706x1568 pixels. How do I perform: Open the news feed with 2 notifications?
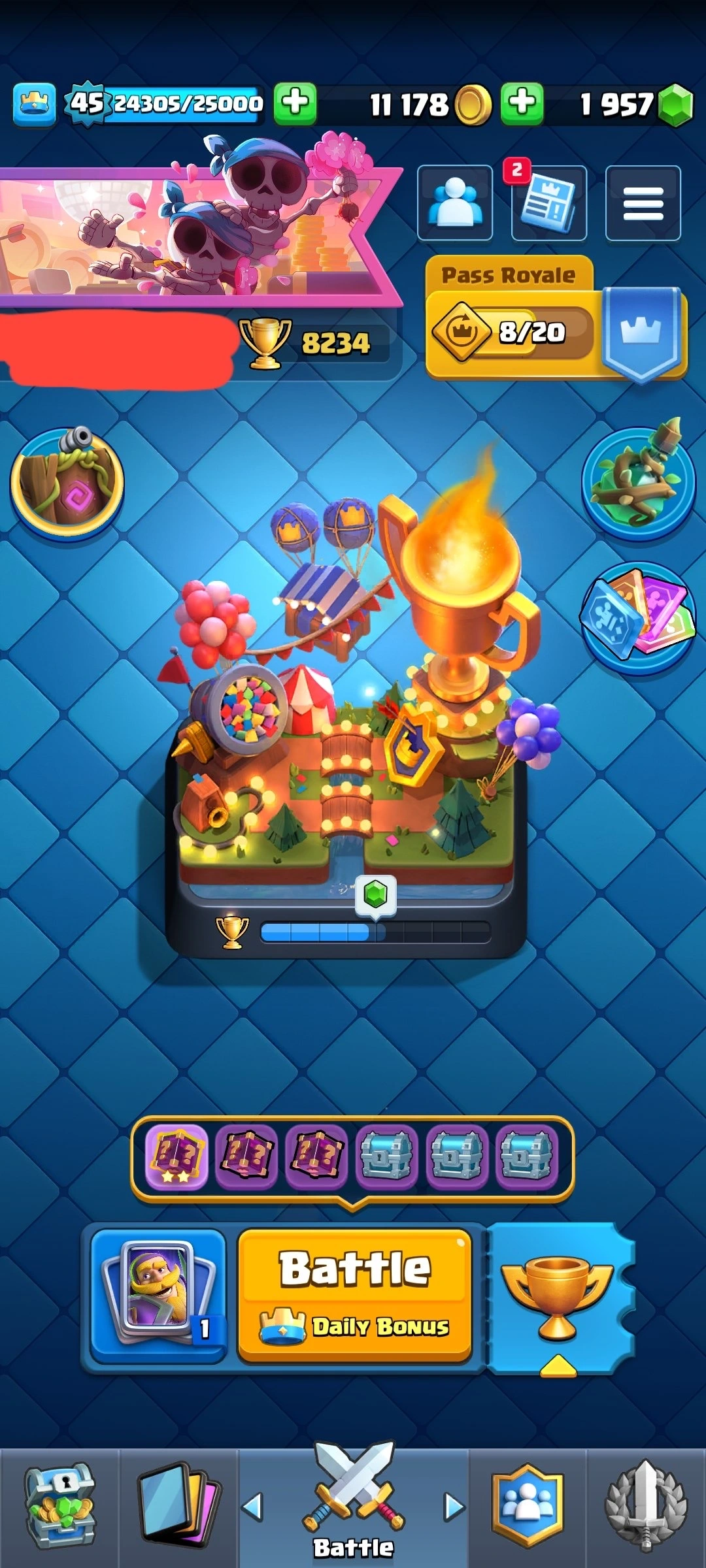(548, 203)
